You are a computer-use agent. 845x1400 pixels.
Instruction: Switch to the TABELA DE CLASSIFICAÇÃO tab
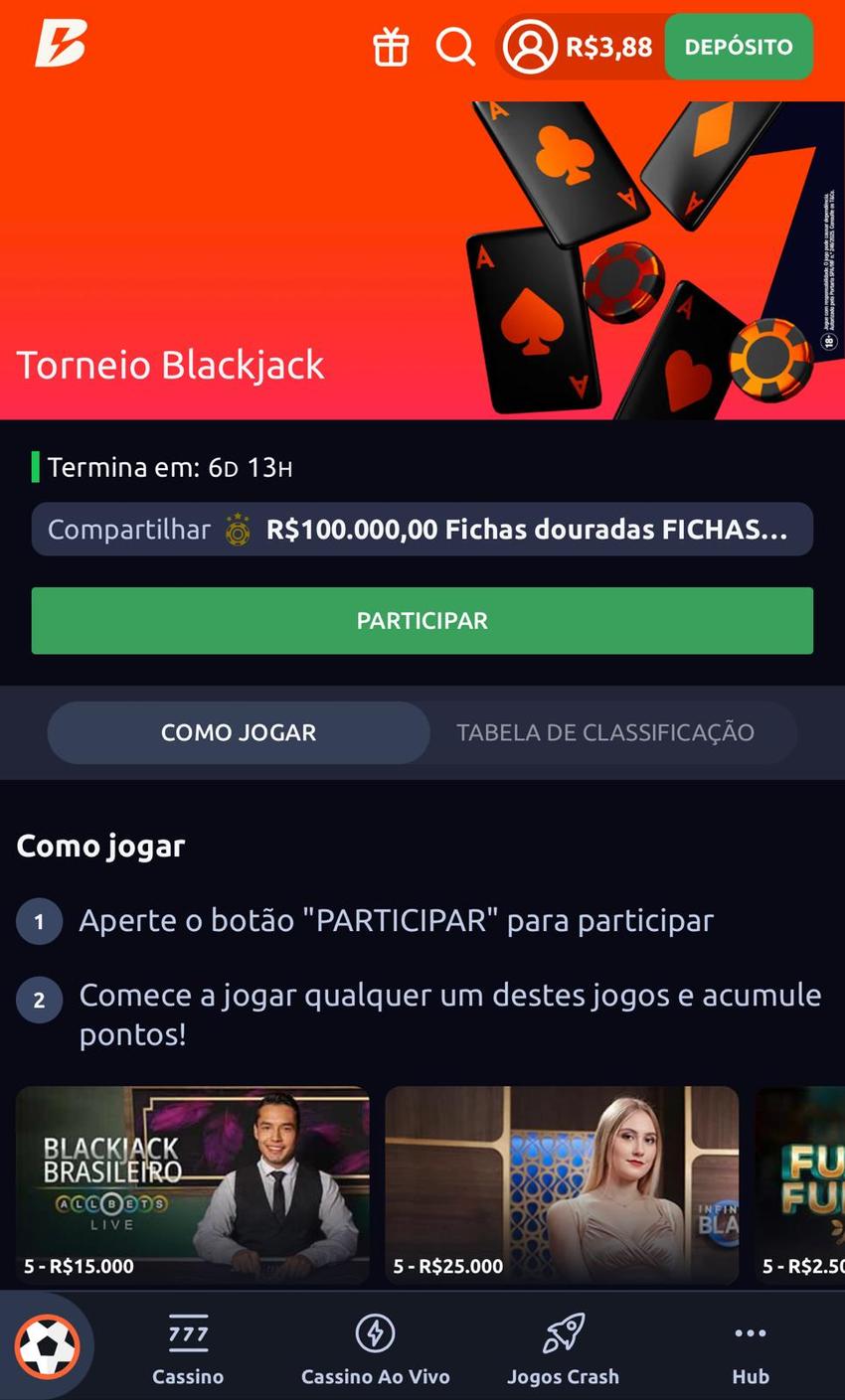(607, 731)
